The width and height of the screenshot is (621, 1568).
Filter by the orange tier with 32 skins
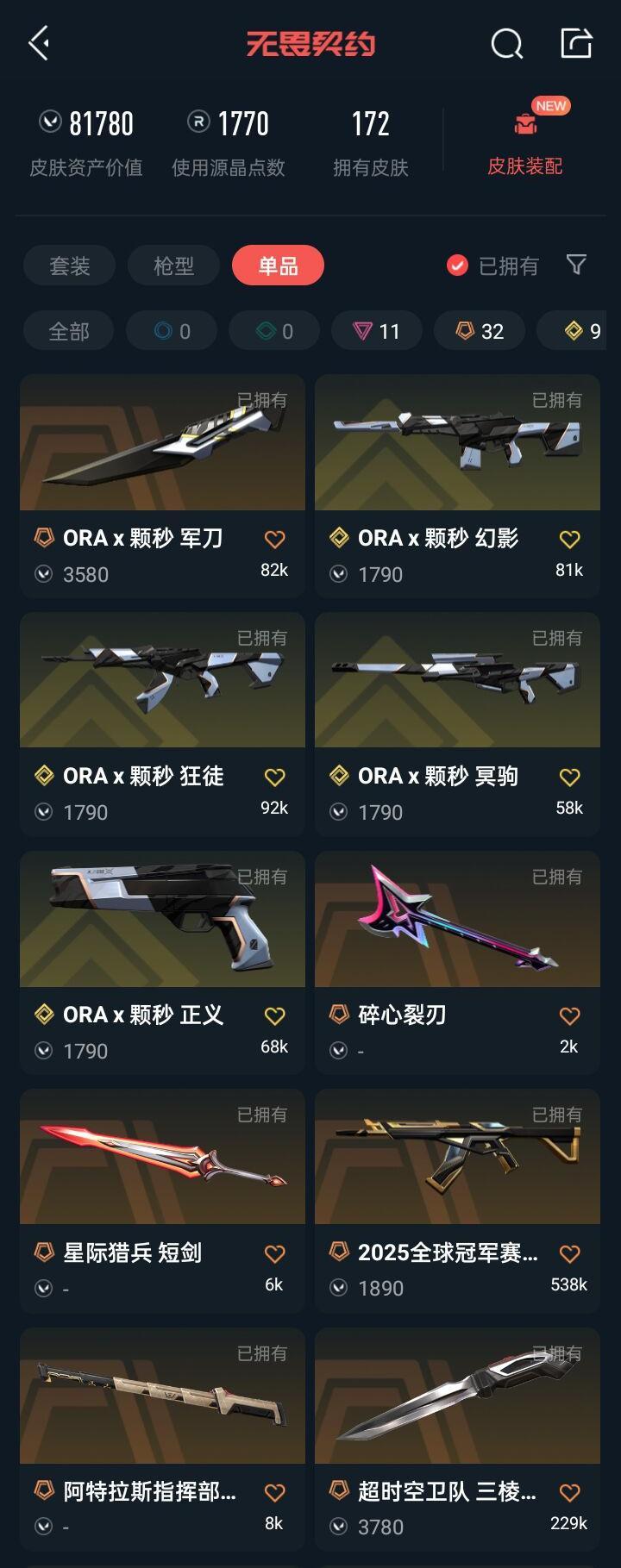[x=480, y=331]
